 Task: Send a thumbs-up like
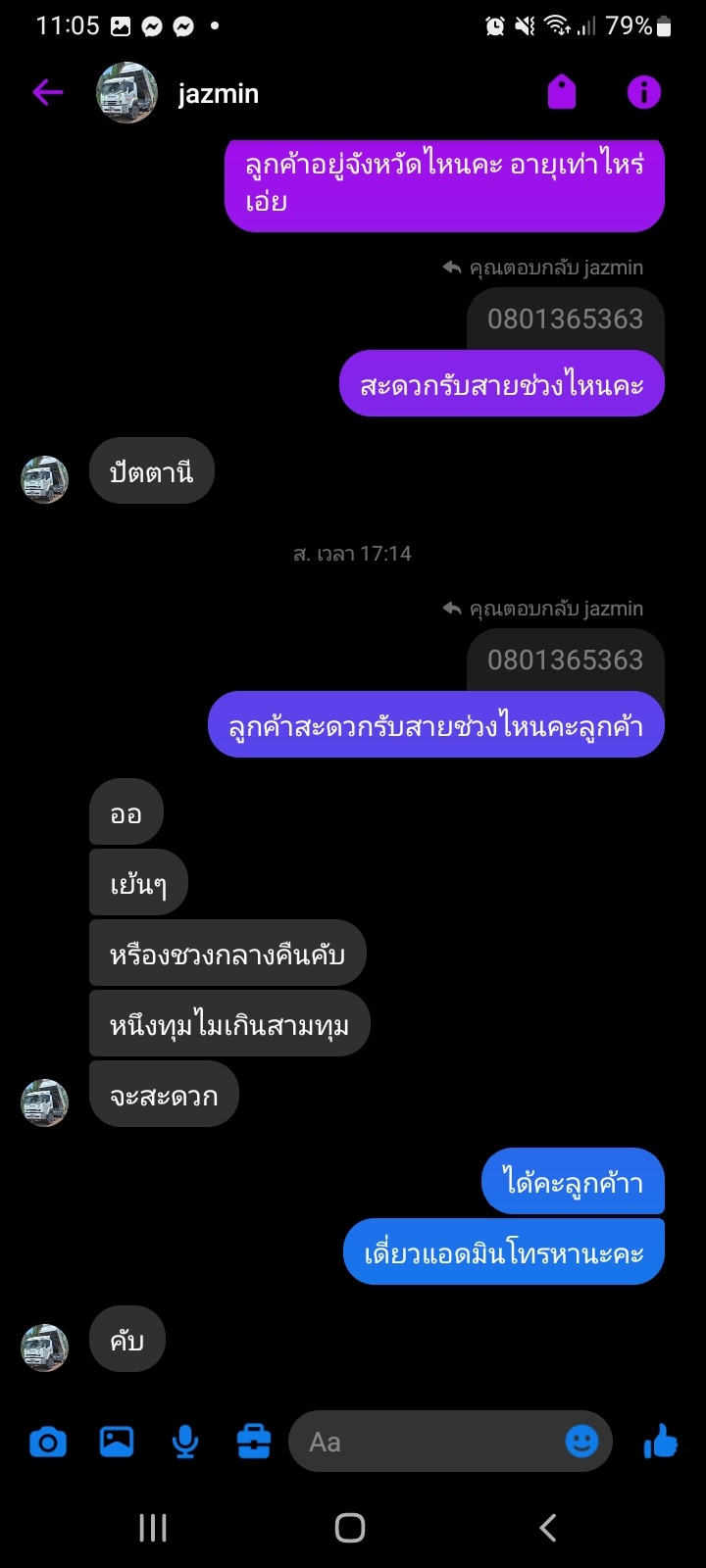tap(661, 1442)
